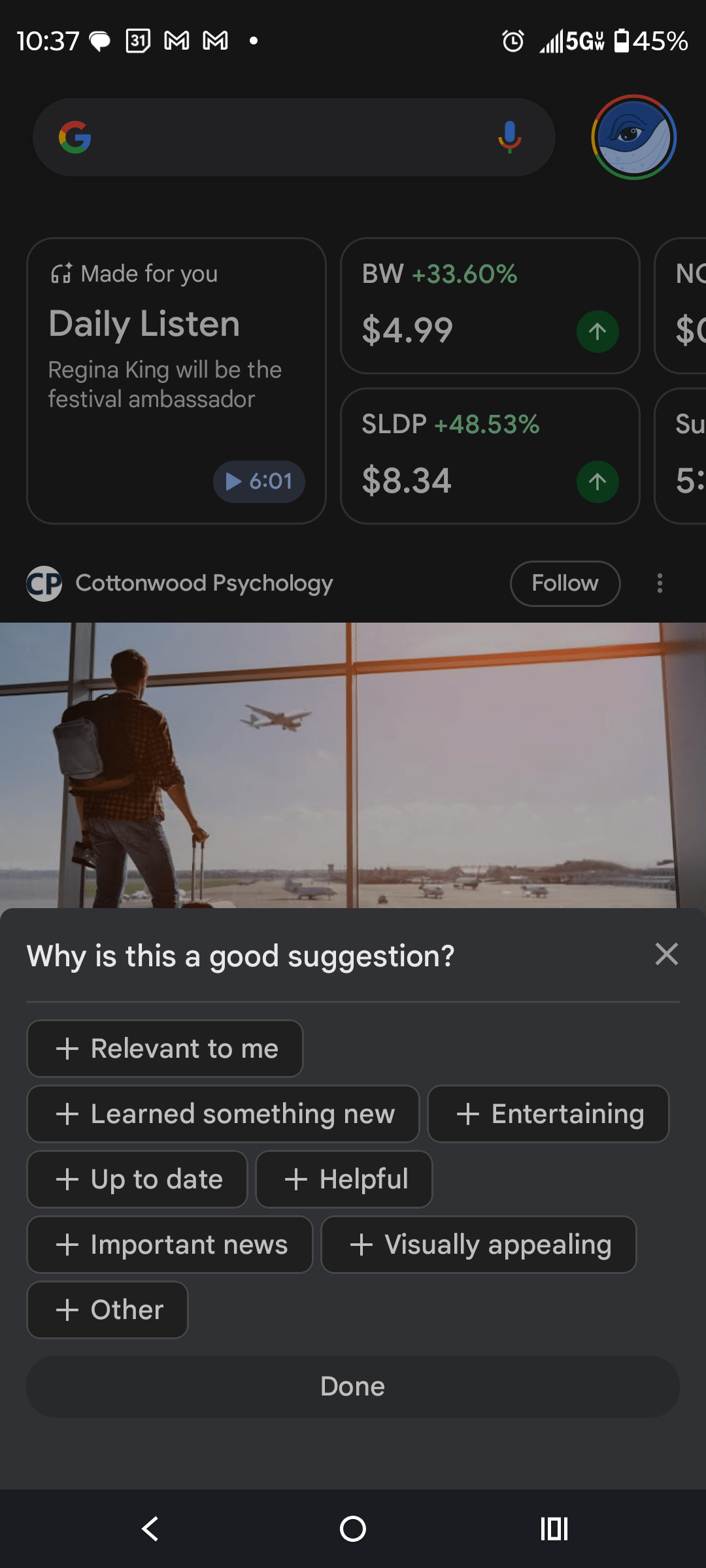Play the Daily Listen 6:01 audio
This screenshot has height=1568, width=706.
(259, 482)
